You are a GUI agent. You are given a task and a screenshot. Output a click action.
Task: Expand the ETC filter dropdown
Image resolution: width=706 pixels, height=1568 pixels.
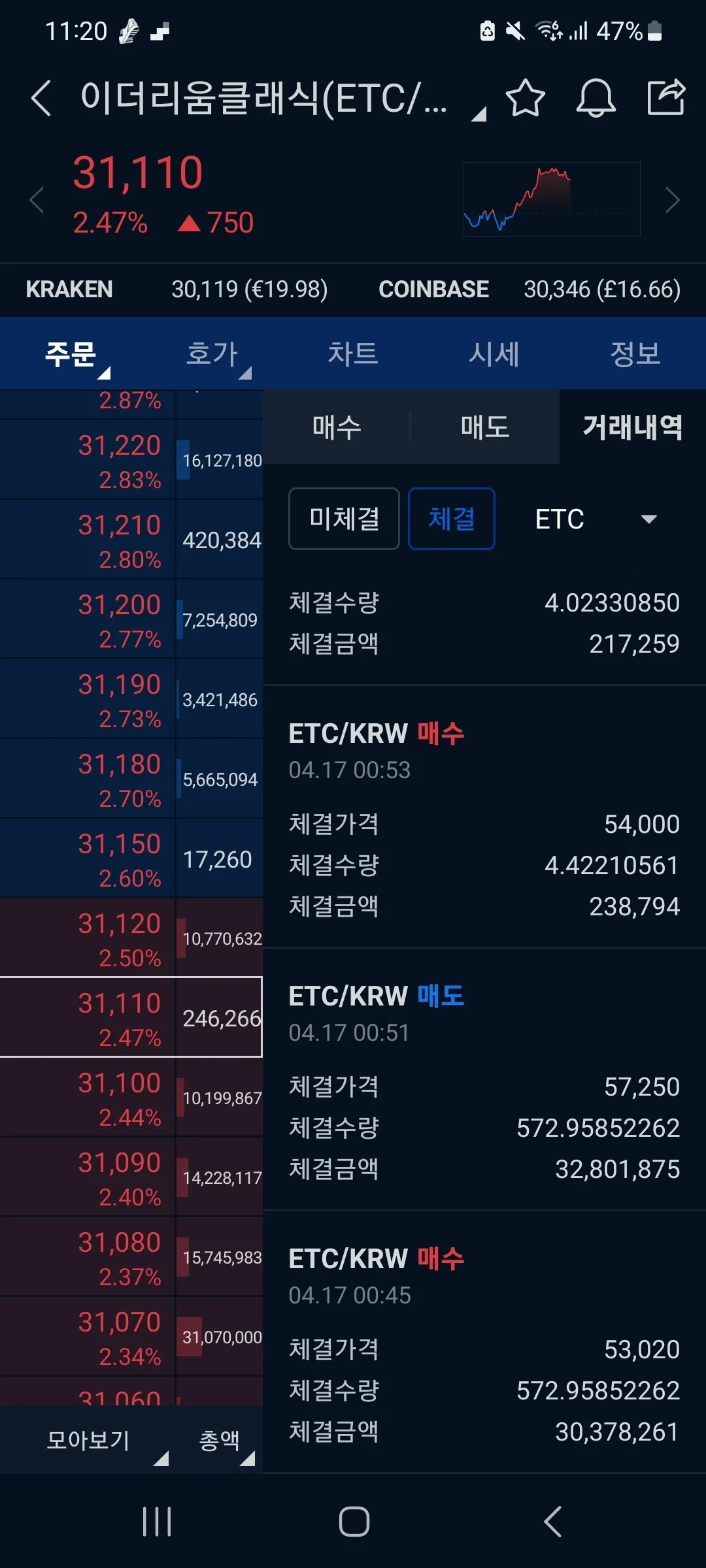click(595, 519)
